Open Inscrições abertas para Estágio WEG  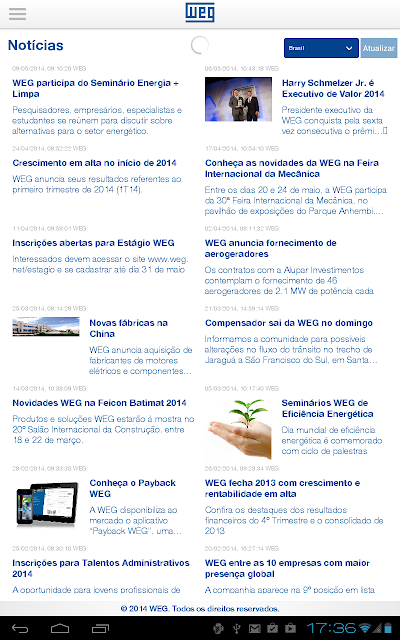coord(93,243)
